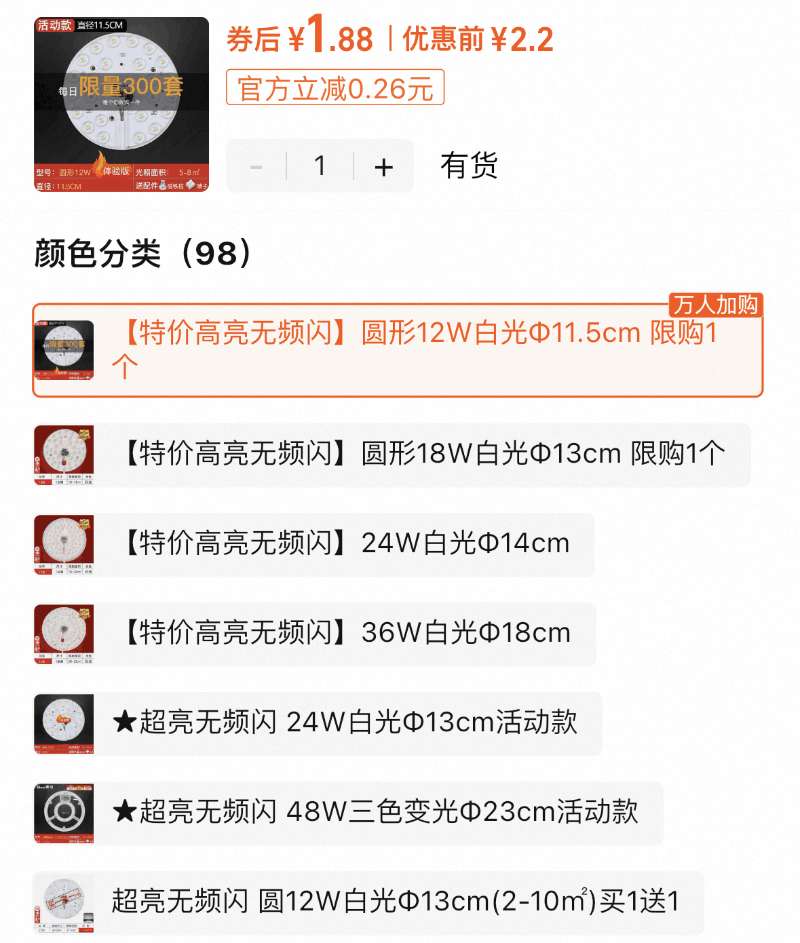Select 圆形12W白光Φ11.5cm 限购1个 option
Screen dimensions: 800x943
(x=397, y=350)
